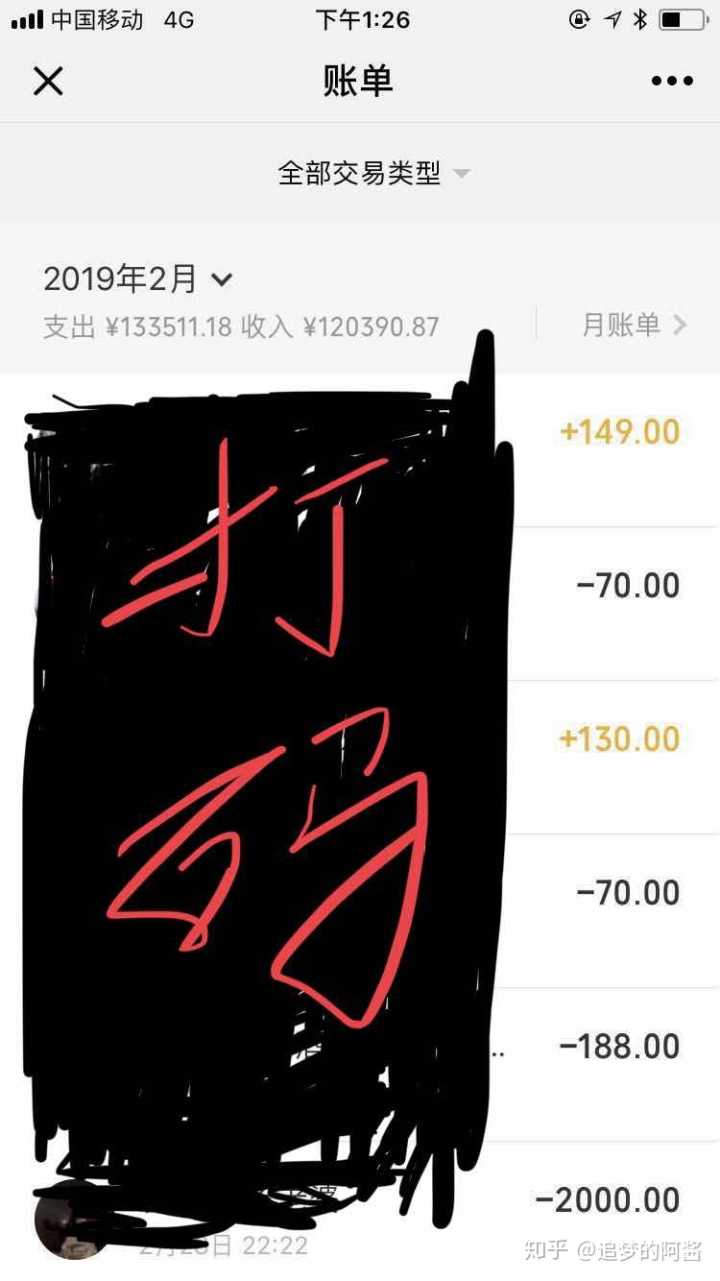Close the 账单 page
Screen dimensions: 720x1281
[x=48, y=81]
